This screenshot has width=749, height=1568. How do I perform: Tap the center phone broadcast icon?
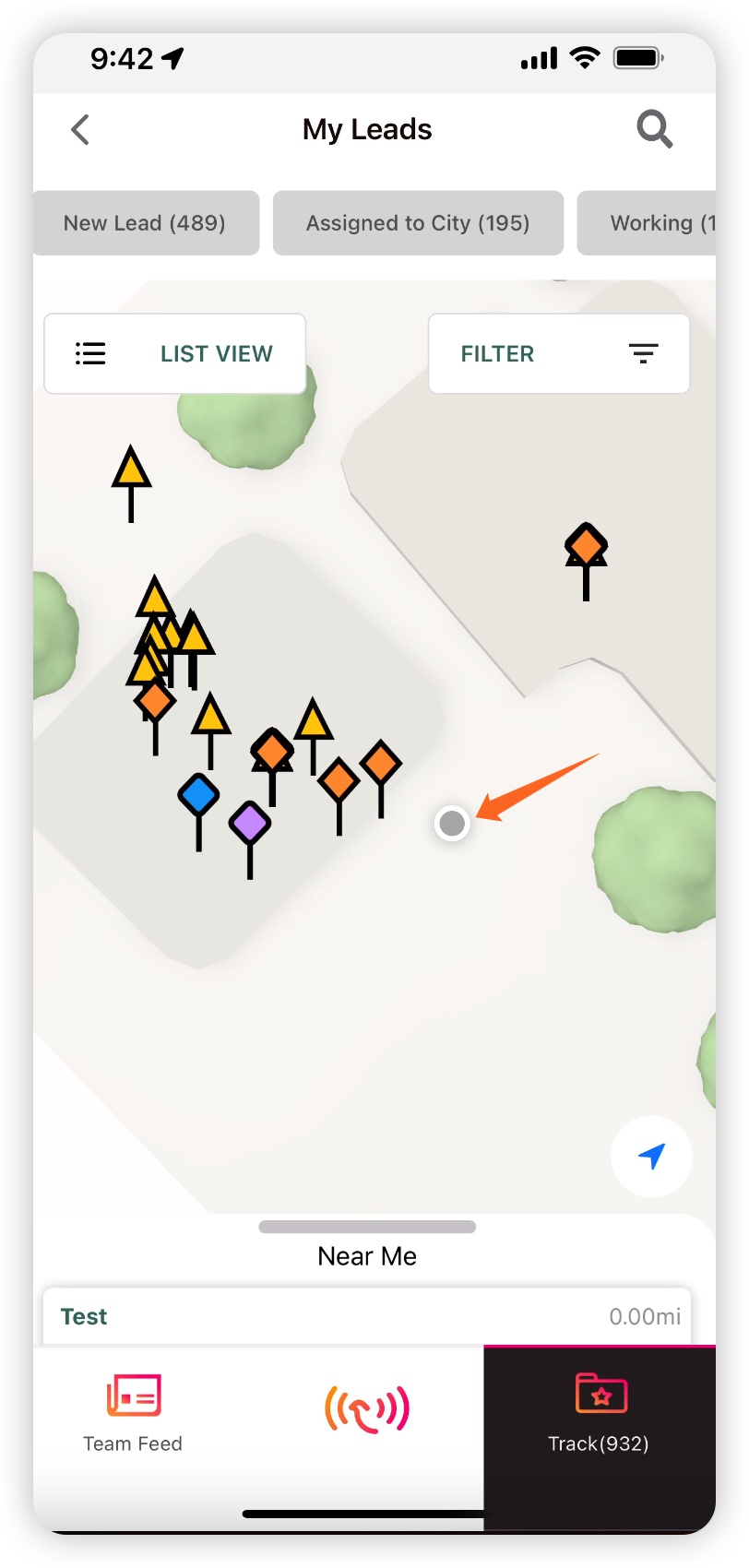click(x=367, y=1409)
